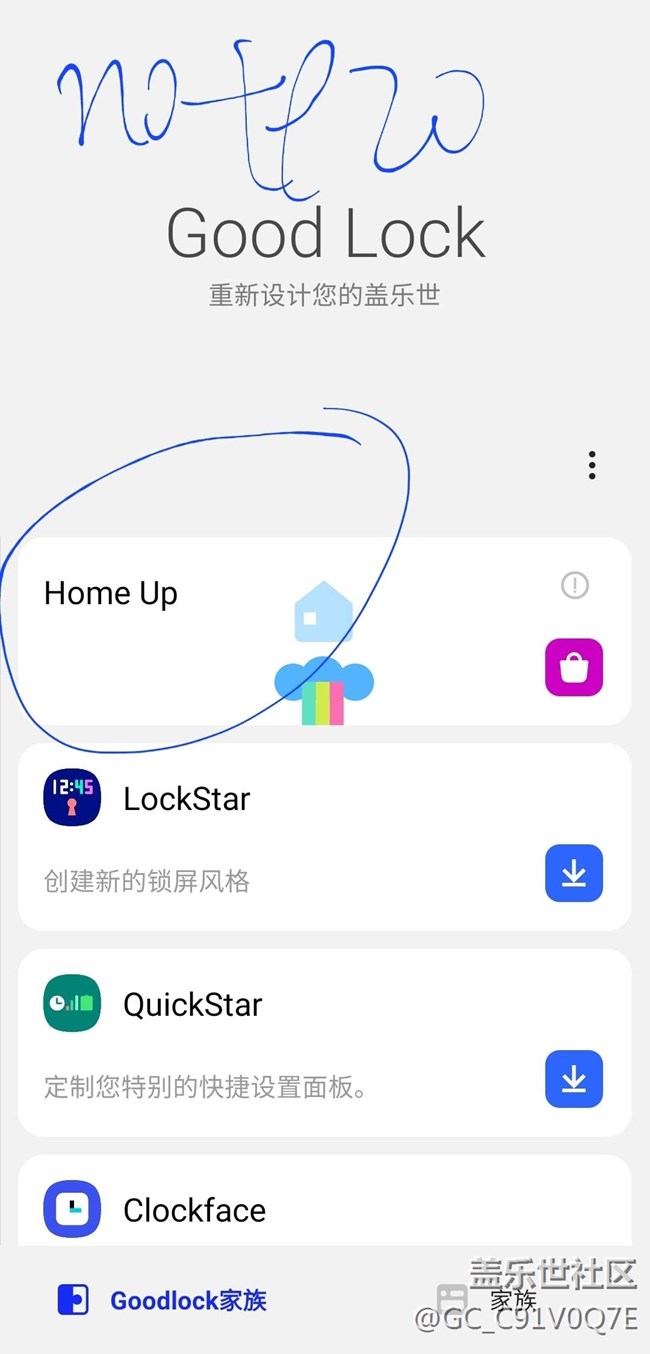Switch to the Goodlock家族 tab
Screen dimensions: 650x1354
point(162,1300)
